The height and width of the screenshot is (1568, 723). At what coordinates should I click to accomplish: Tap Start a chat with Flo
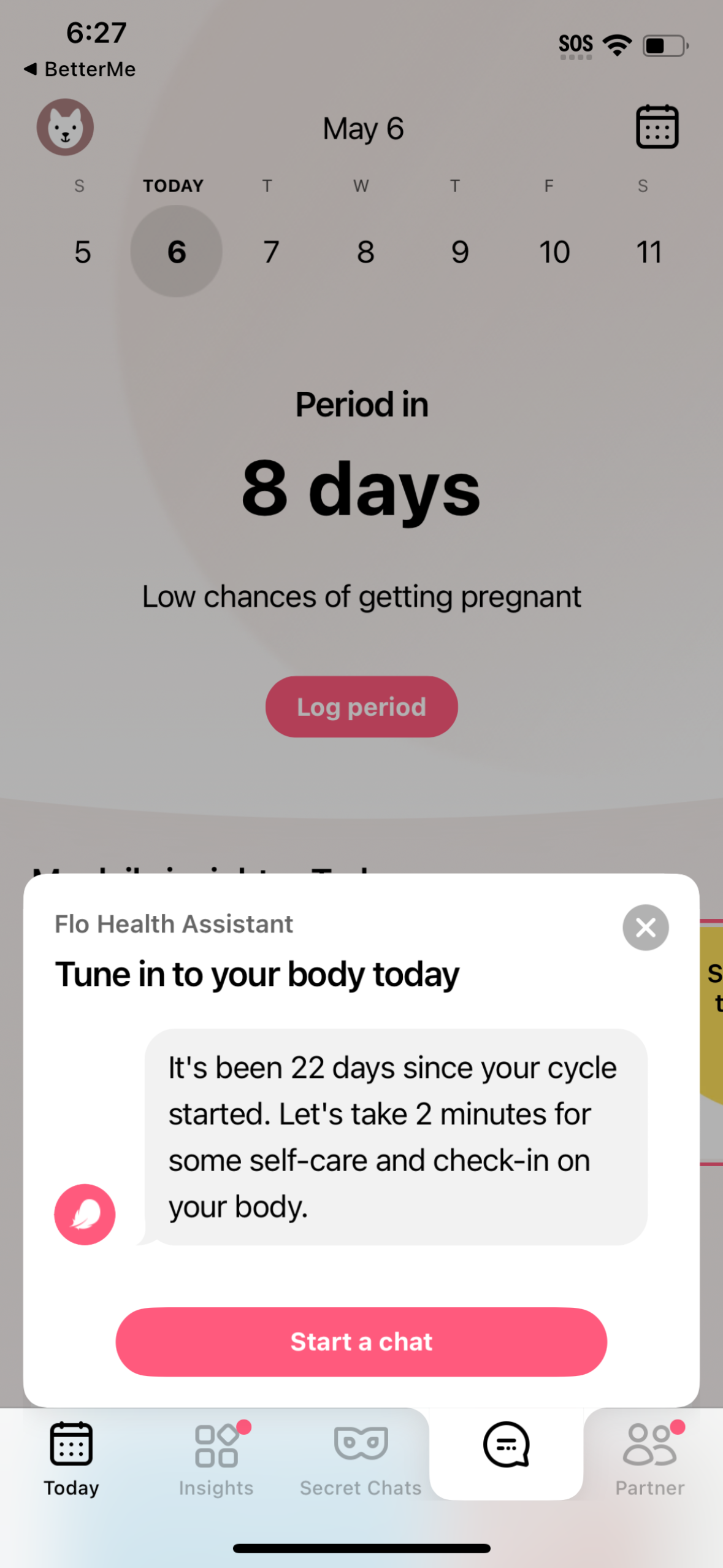tap(361, 1341)
